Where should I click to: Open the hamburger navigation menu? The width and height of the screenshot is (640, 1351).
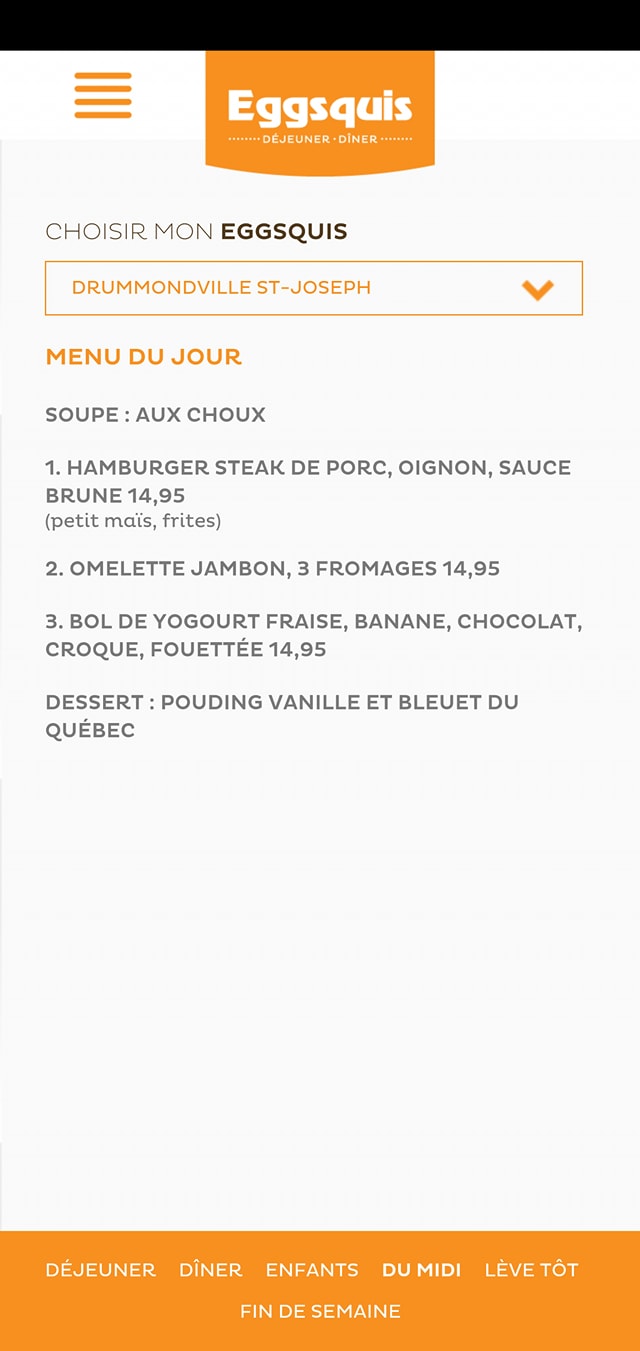point(103,96)
